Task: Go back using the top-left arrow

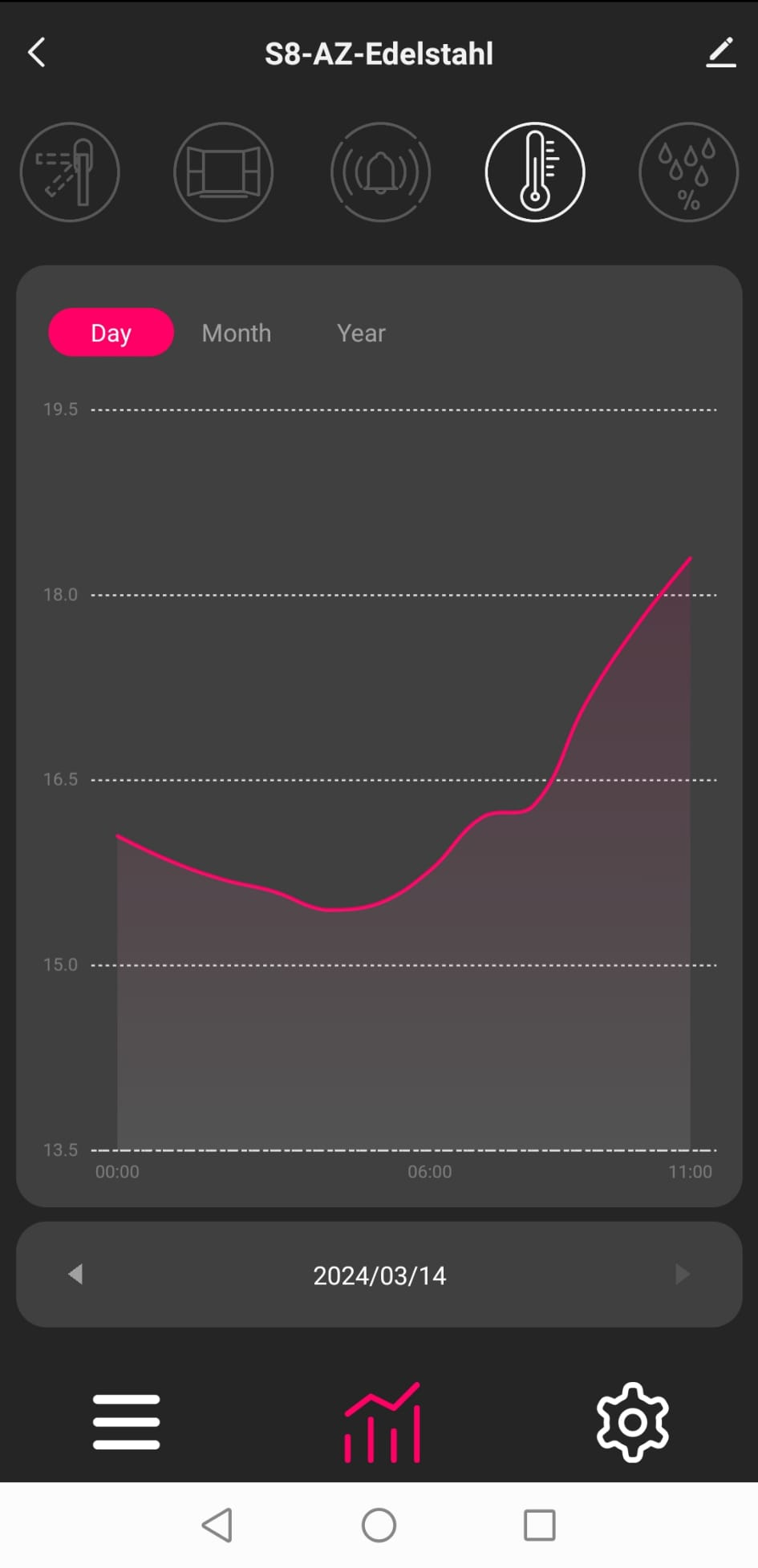Action: tap(37, 53)
